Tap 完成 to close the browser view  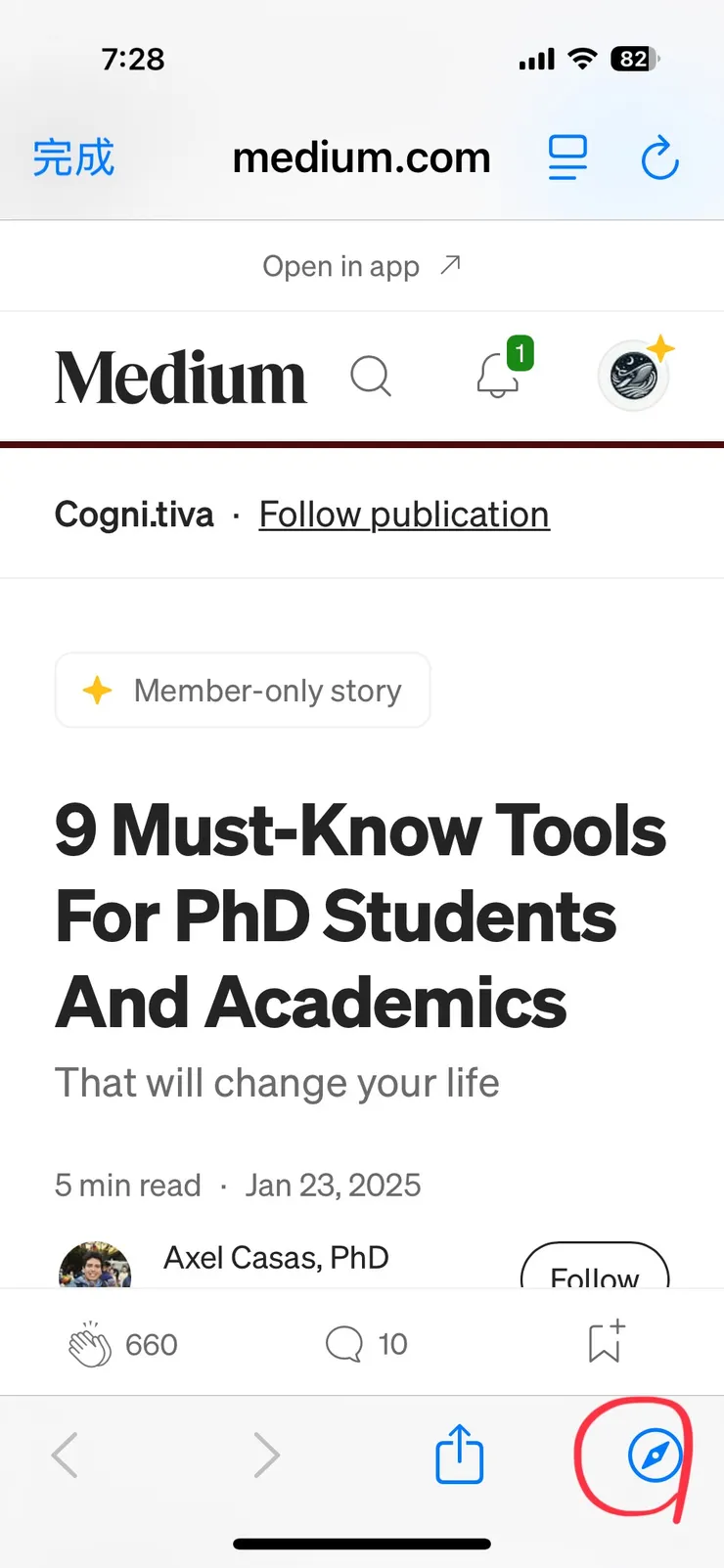coord(73,157)
